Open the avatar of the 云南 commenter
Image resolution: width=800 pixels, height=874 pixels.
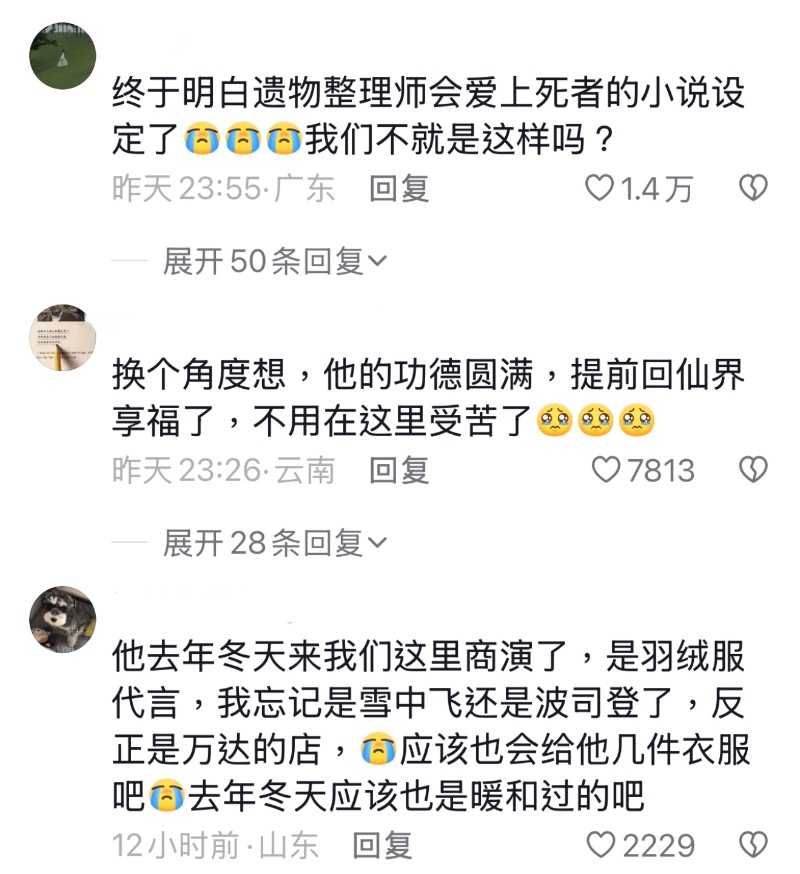click(x=63, y=337)
